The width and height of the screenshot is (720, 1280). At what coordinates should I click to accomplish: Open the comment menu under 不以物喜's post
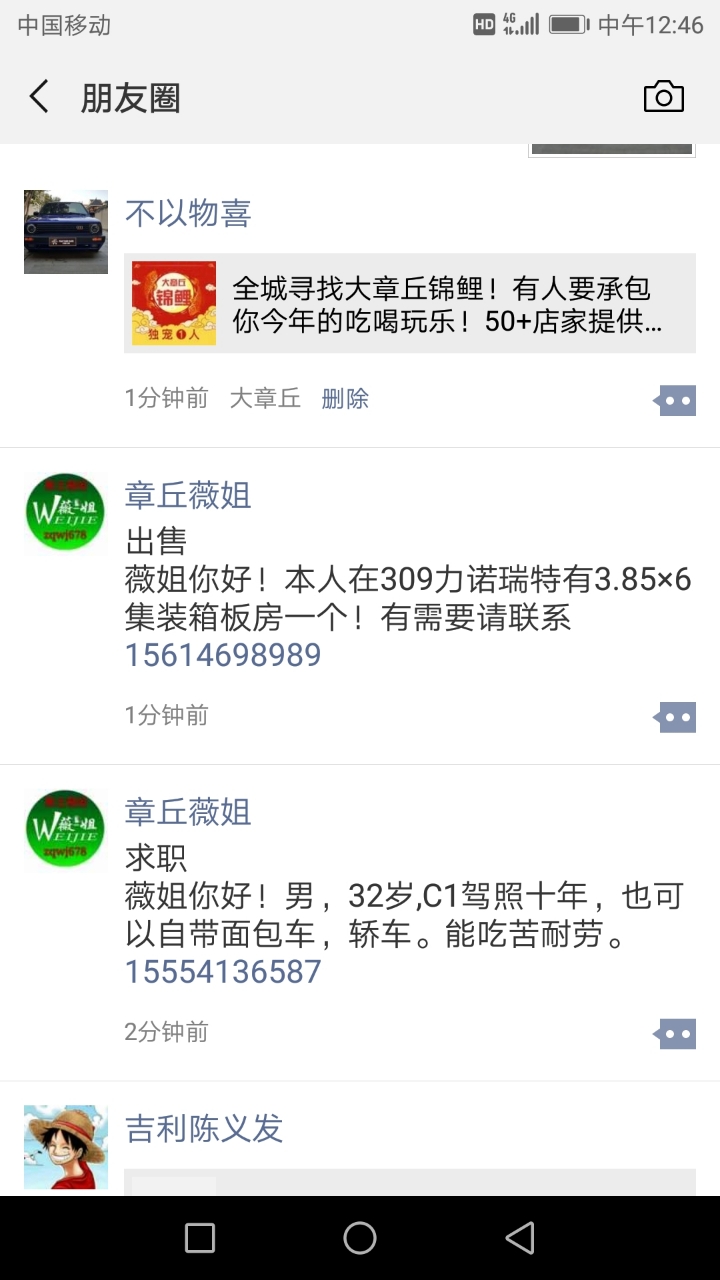point(675,401)
